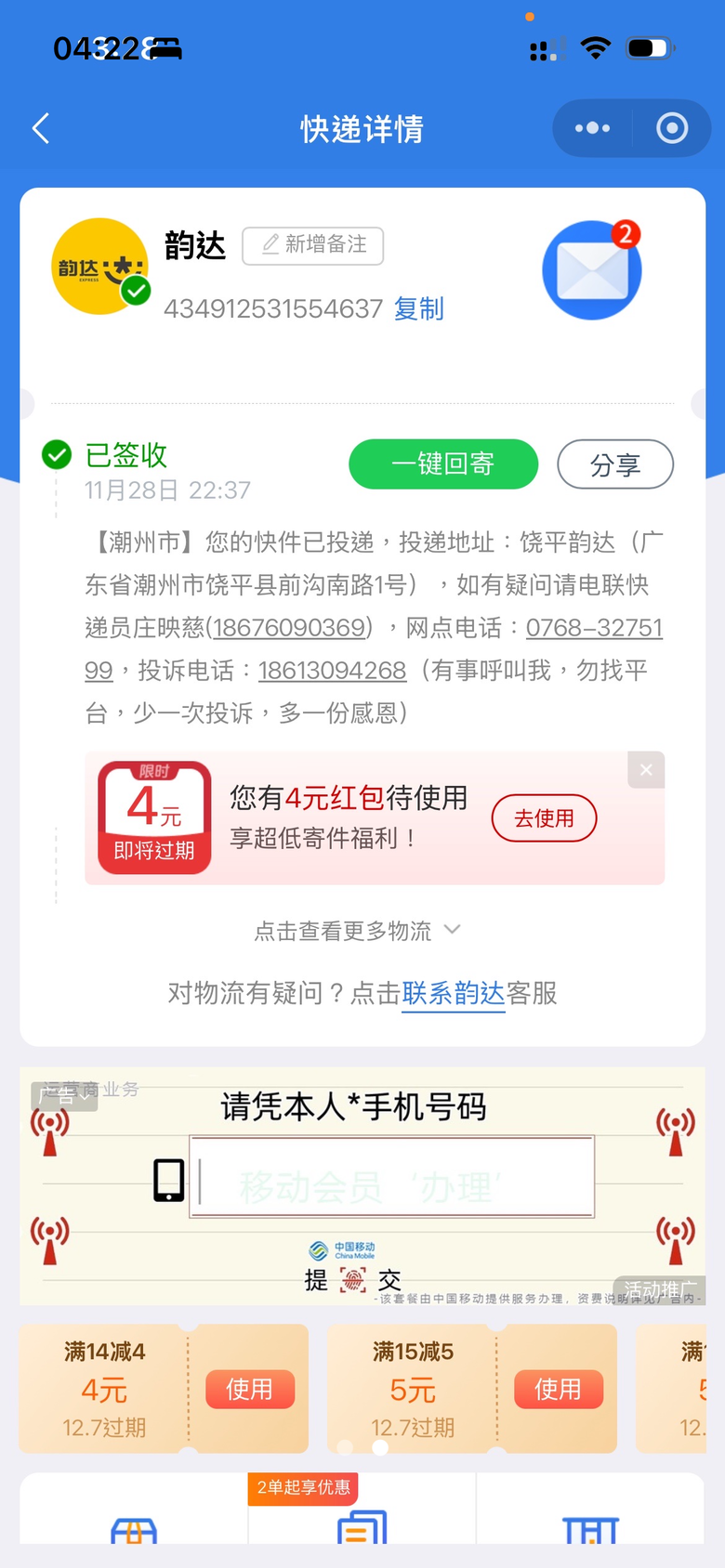Go back using the top-left arrow
The height and width of the screenshot is (1568, 725).
click(41, 128)
